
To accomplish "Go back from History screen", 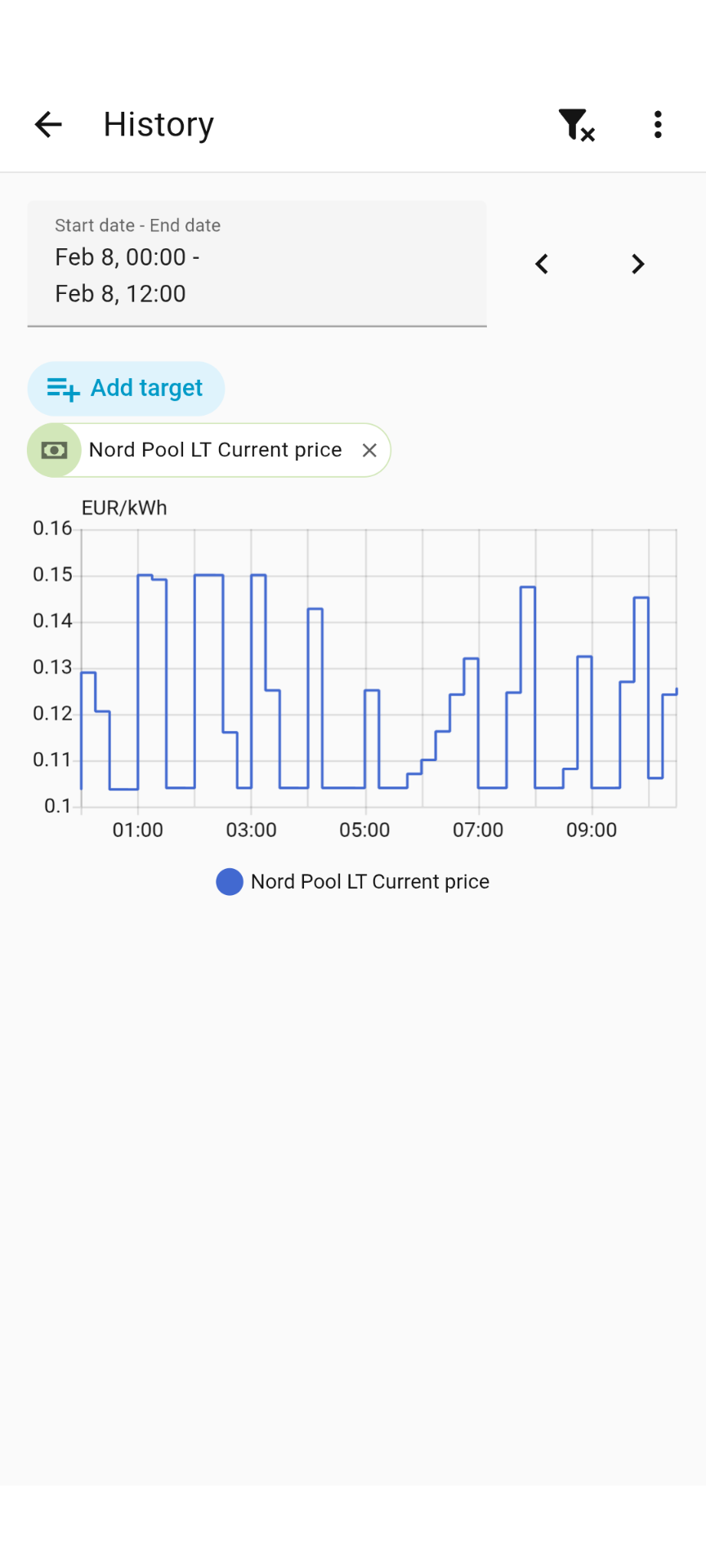I will (48, 125).
